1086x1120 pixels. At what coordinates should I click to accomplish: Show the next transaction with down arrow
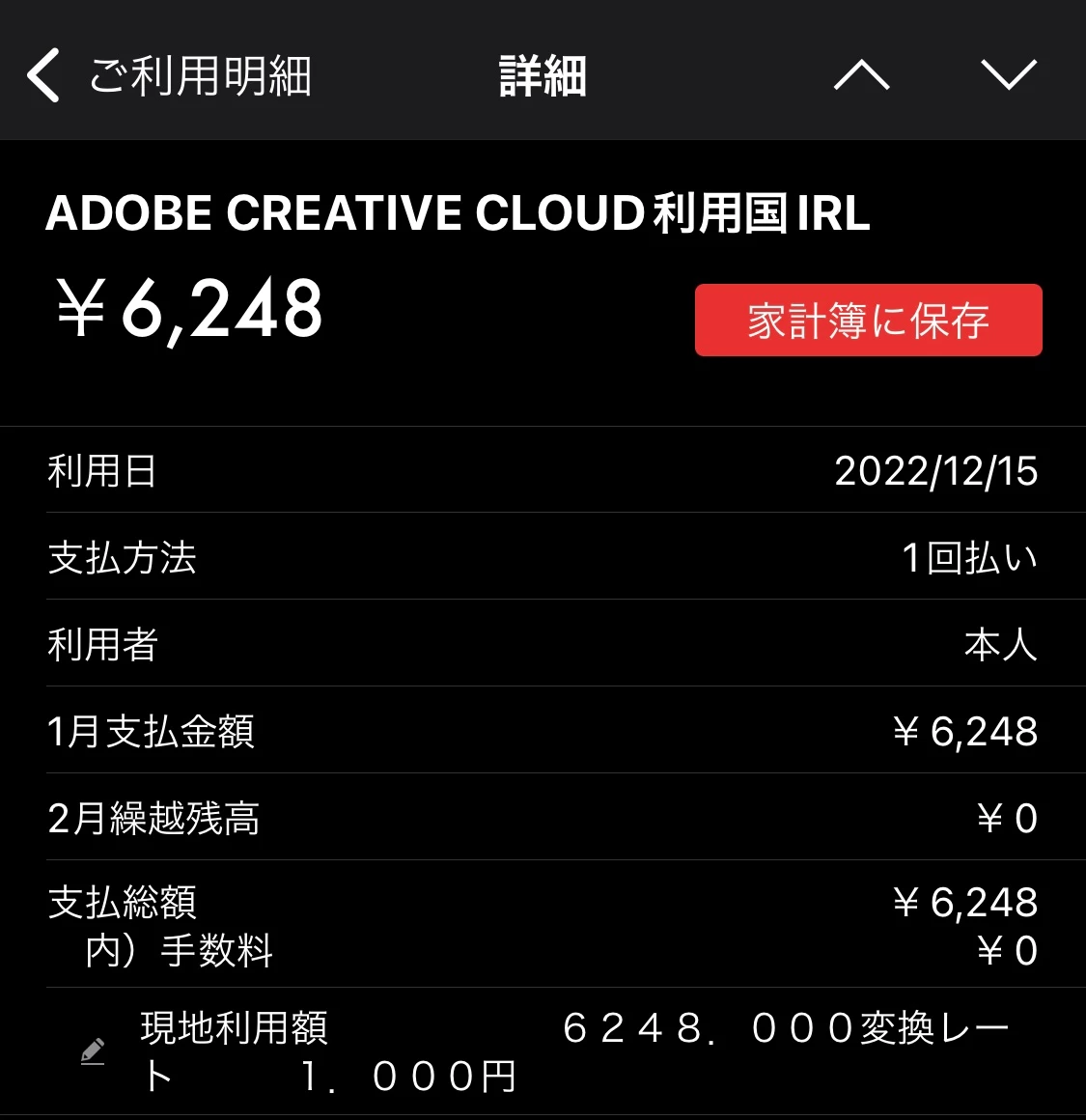[1009, 74]
